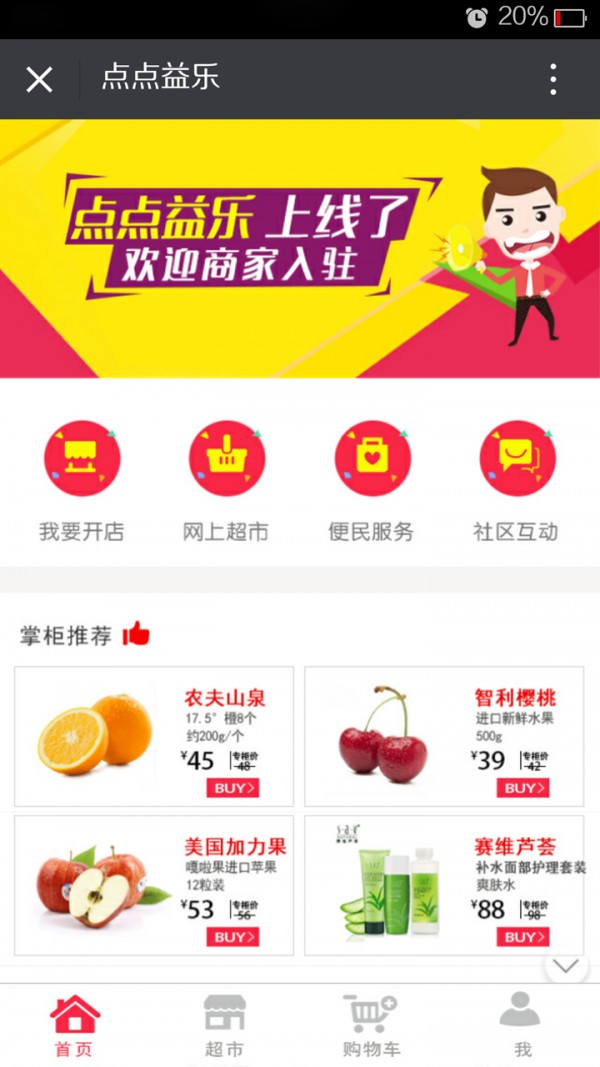
Task: Switch to the 首页 tab
Action: click(74, 1025)
